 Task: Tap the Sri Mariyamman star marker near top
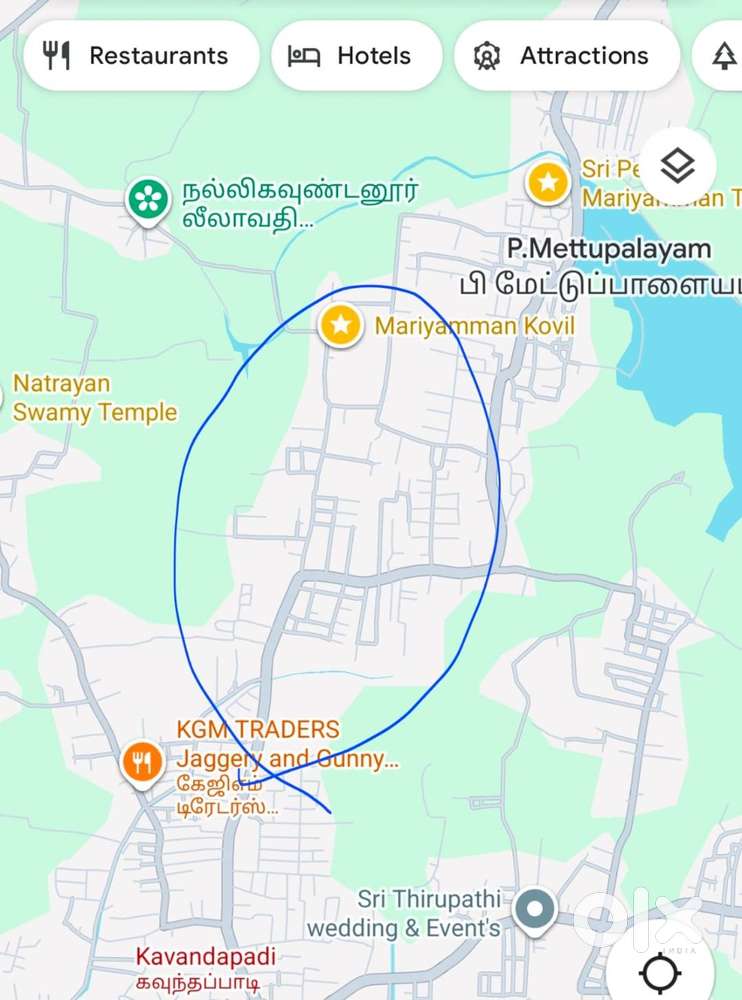(x=548, y=182)
